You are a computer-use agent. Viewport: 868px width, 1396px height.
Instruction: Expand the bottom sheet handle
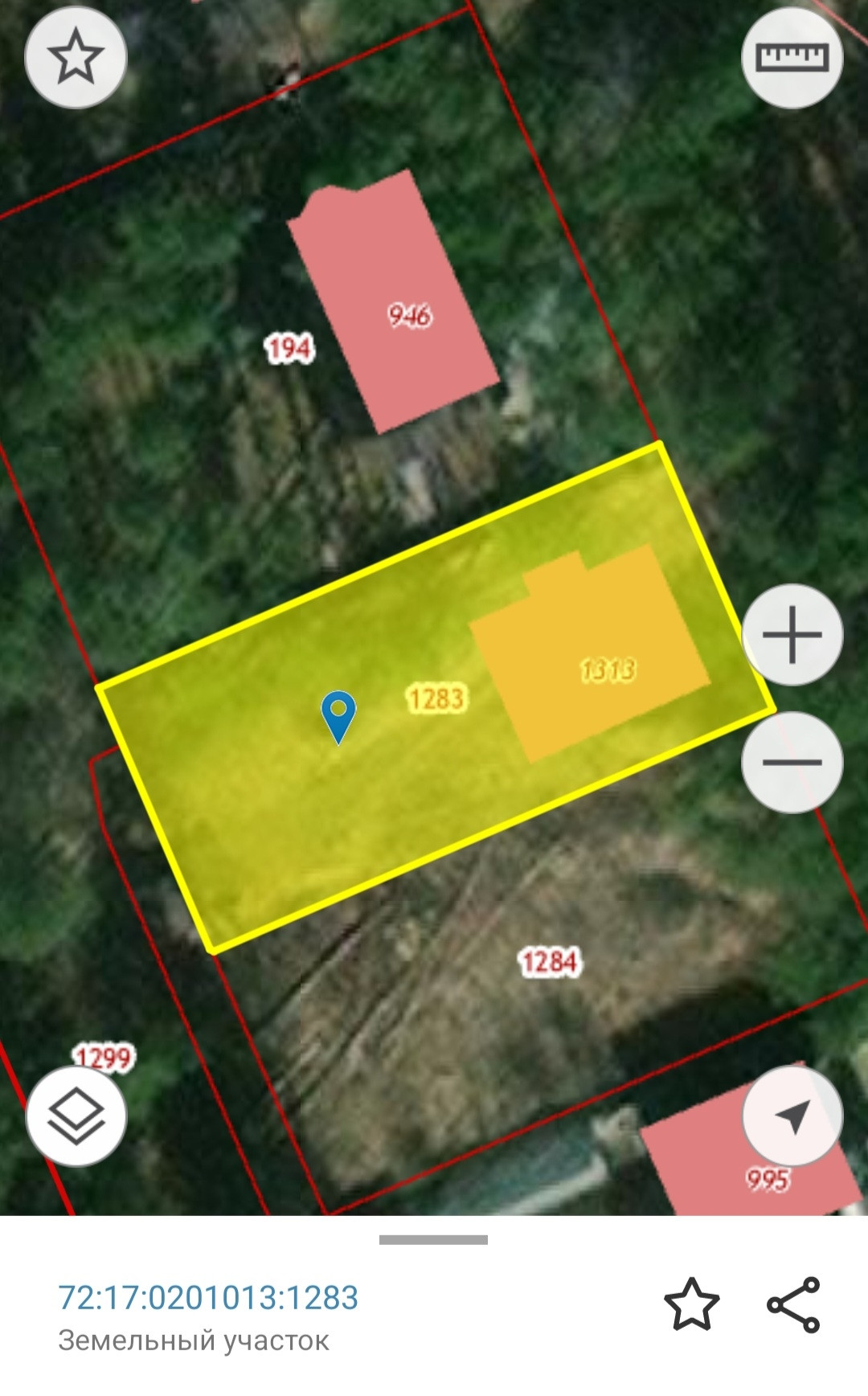point(433,1240)
